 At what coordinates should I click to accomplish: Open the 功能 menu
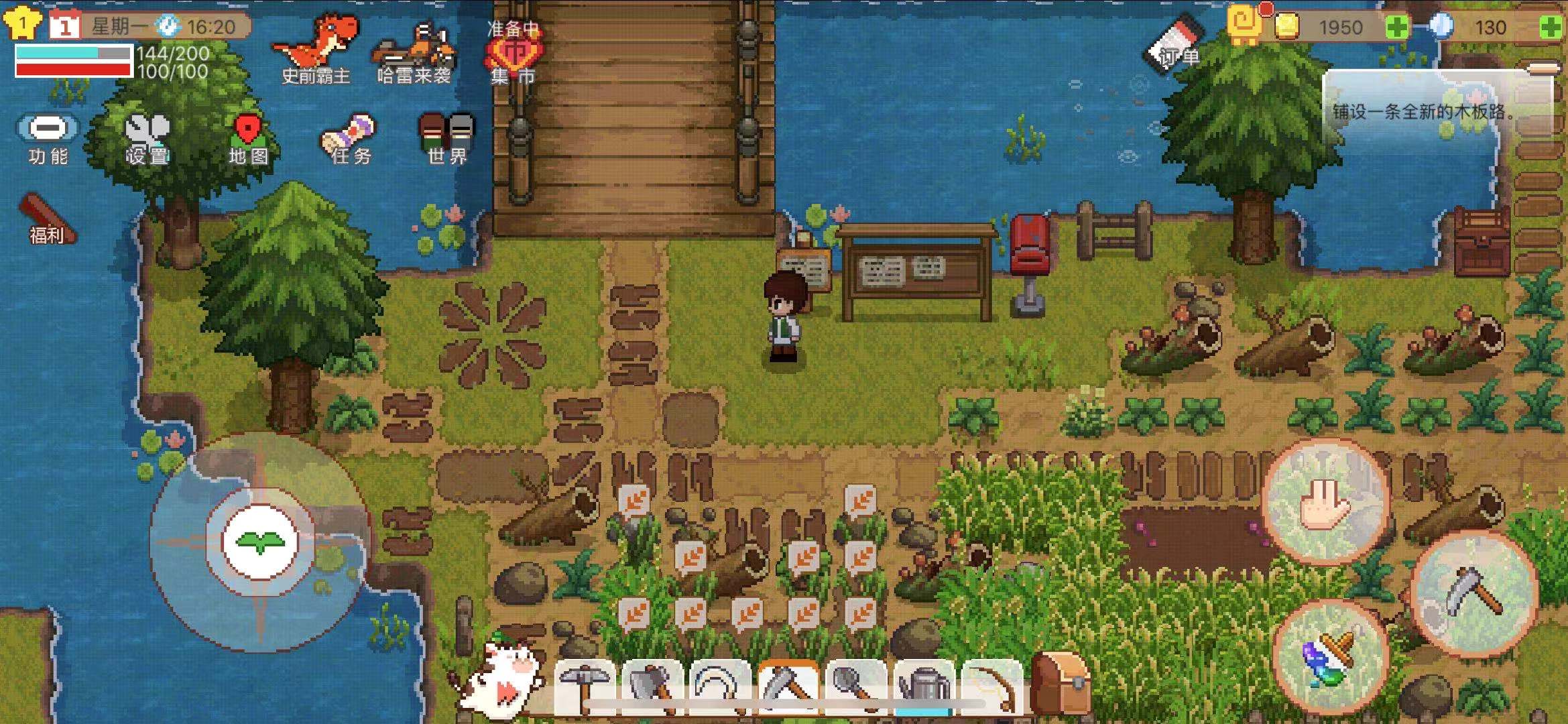point(47,137)
